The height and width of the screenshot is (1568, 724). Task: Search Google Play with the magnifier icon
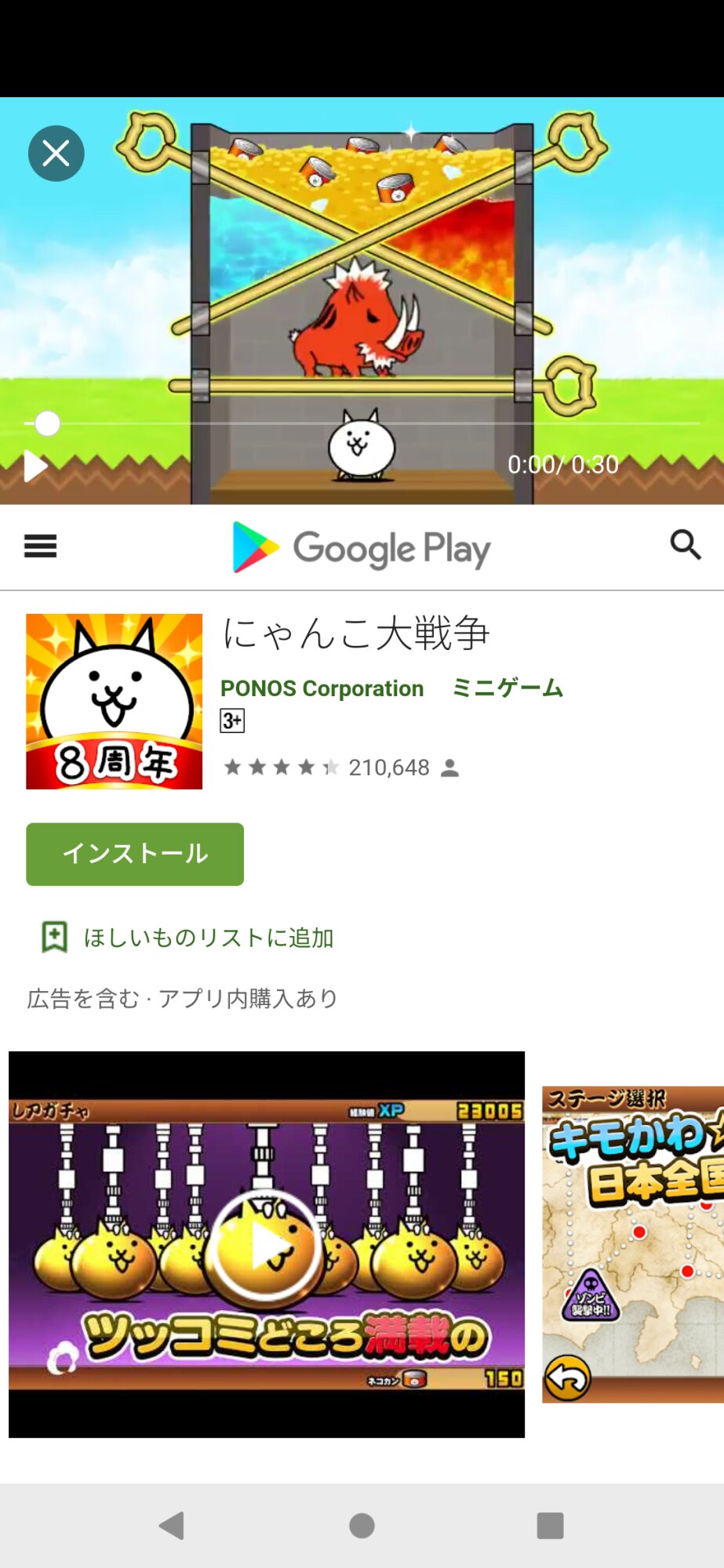pos(685,544)
